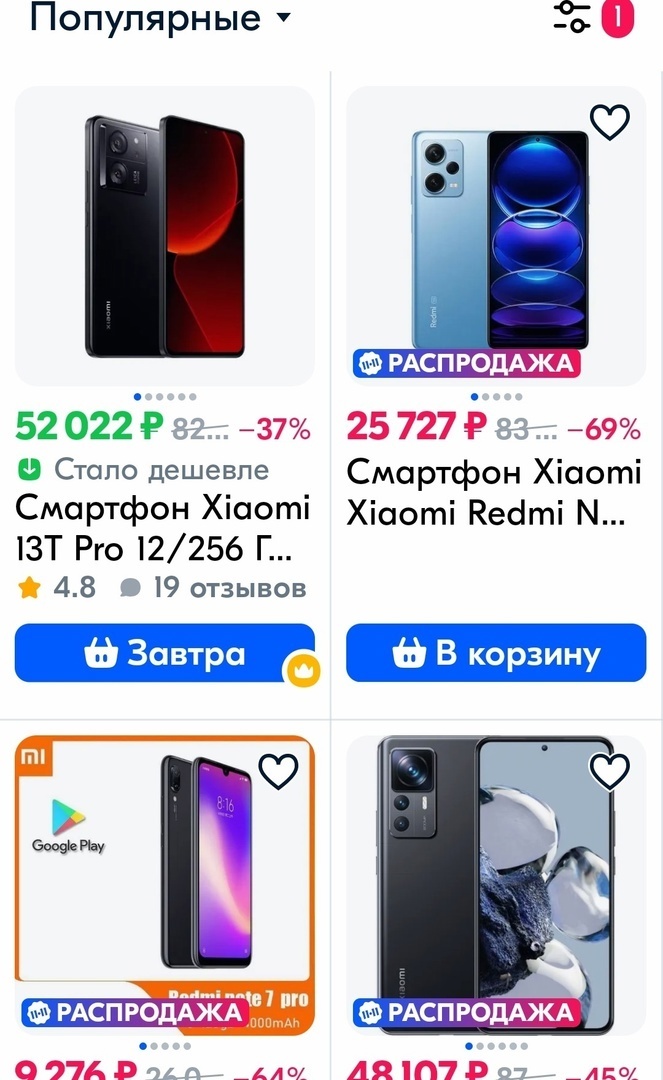Open the Xiaomi Redmi N... product card
The image size is (663, 1080).
coord(496,236)
